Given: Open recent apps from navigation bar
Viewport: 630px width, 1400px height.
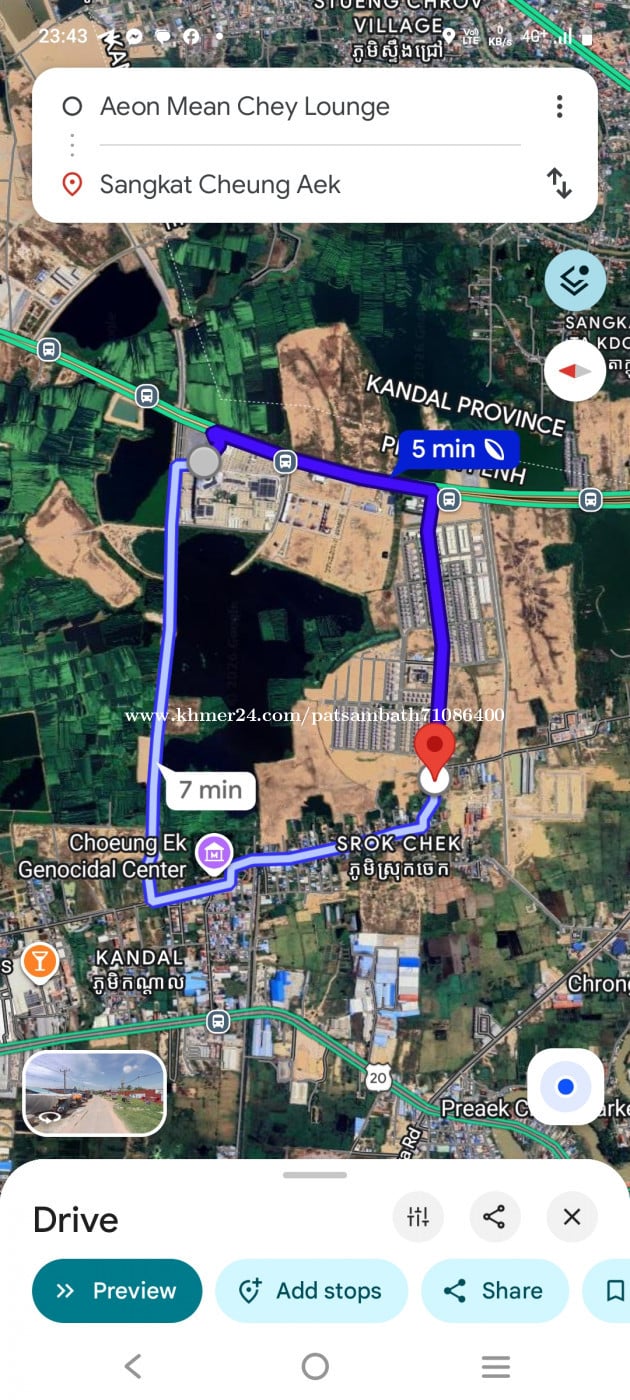Looking at the screenshot, I should (x=496, y=1366).
